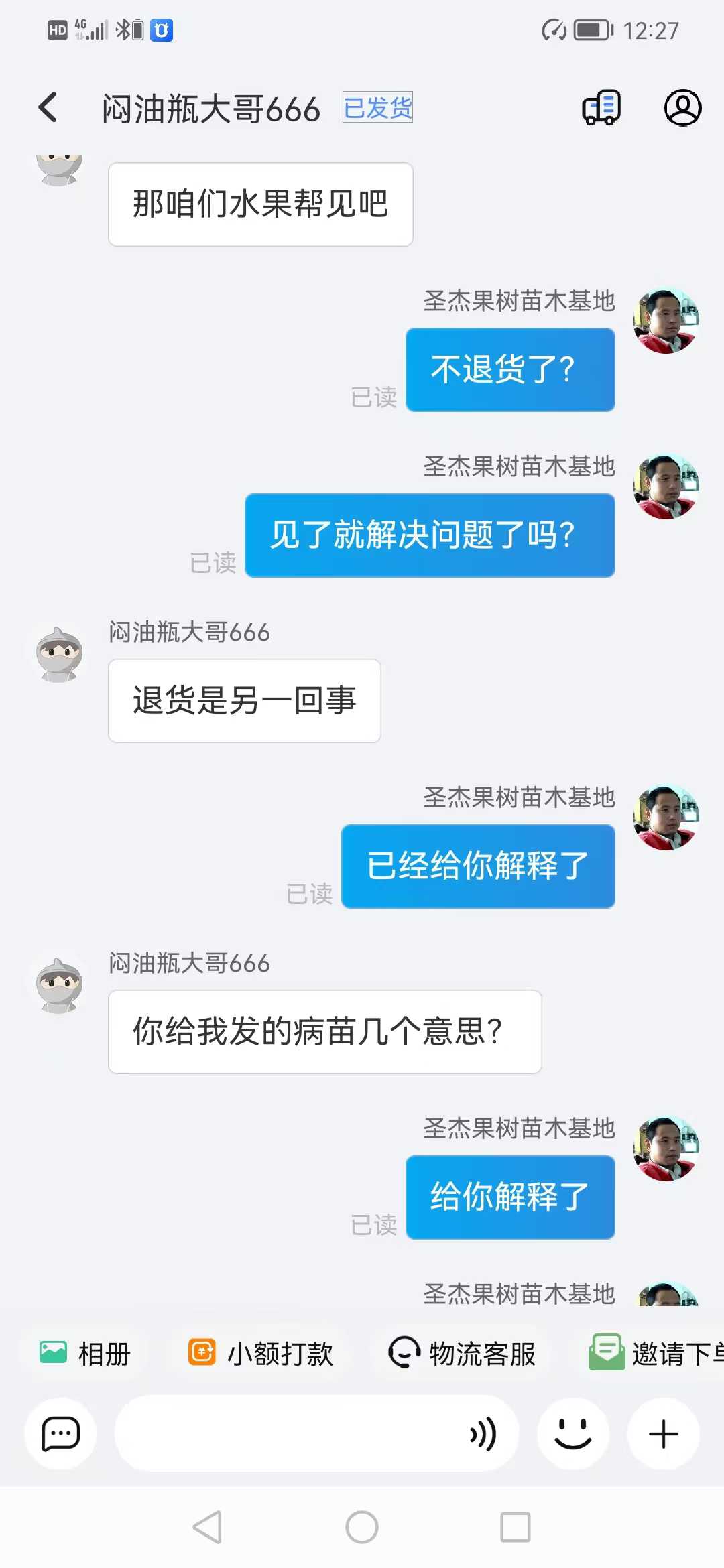Tap seller avatar beside 不退货了?
724x1568 pixels.
coord(666,321)
